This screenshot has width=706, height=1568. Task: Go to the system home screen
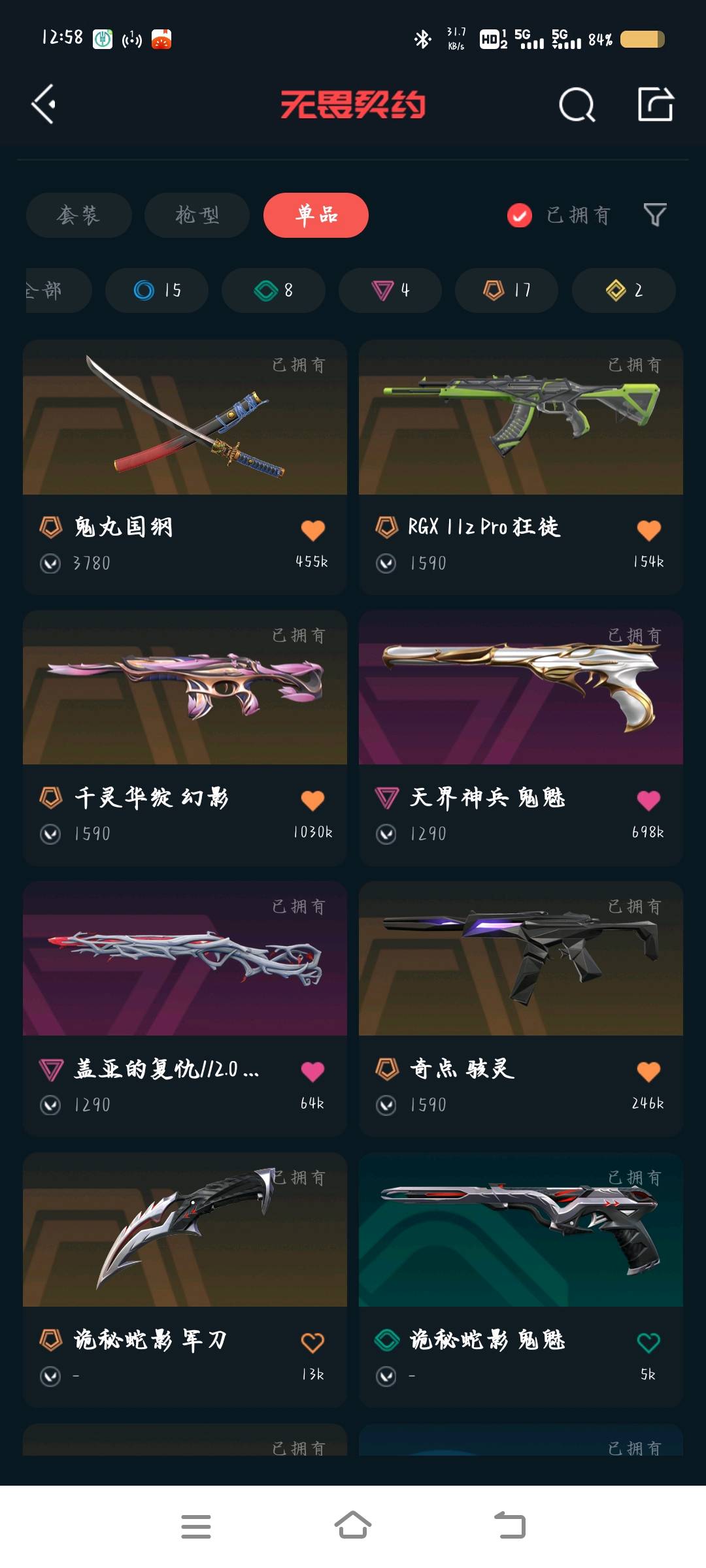(x=353, y=1526)
